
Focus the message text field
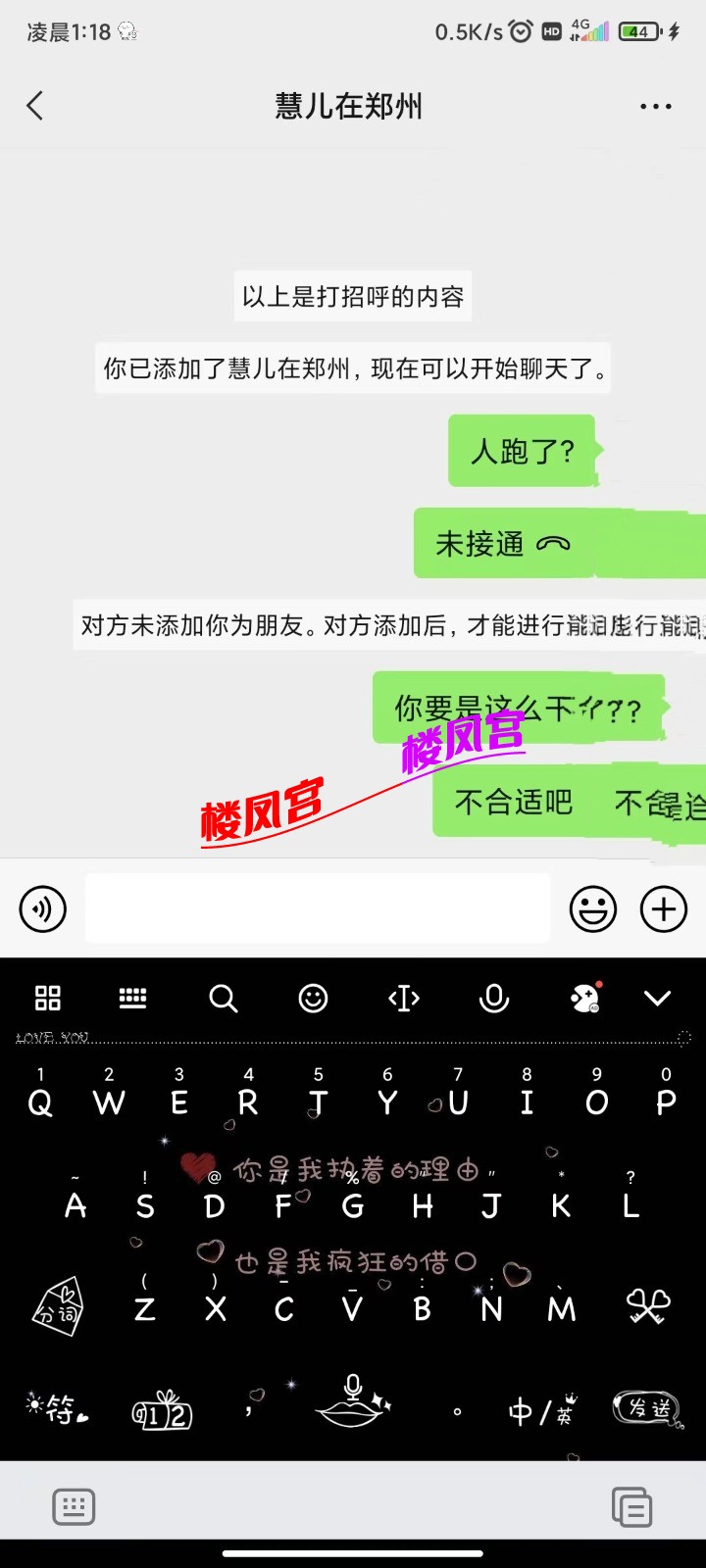coord(317,909)
